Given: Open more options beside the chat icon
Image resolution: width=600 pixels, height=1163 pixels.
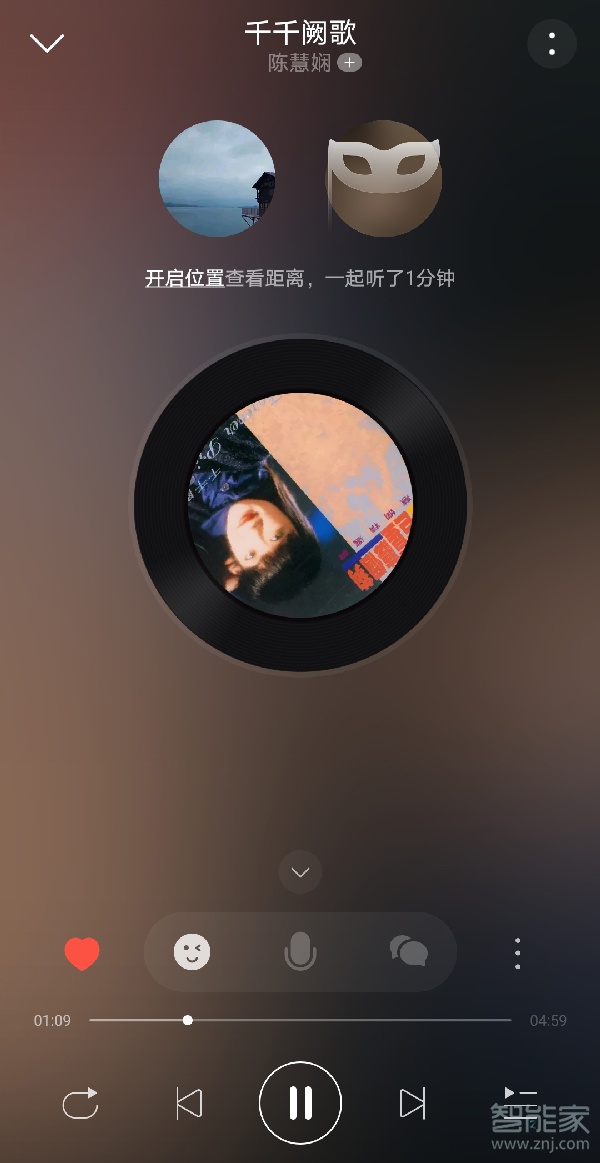Looking at the screenshot, I should (517, 953).
